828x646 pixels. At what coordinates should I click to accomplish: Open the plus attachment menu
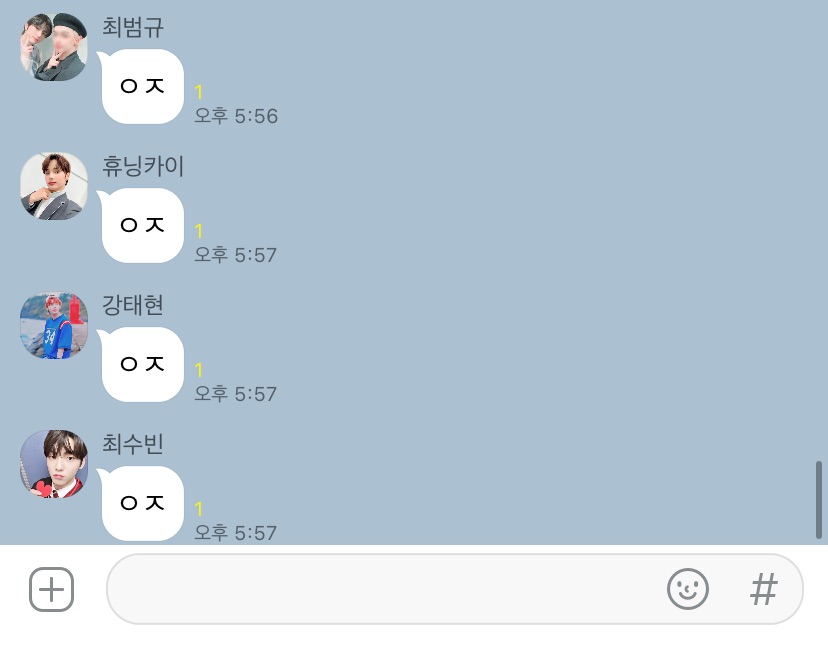(51, 590)
